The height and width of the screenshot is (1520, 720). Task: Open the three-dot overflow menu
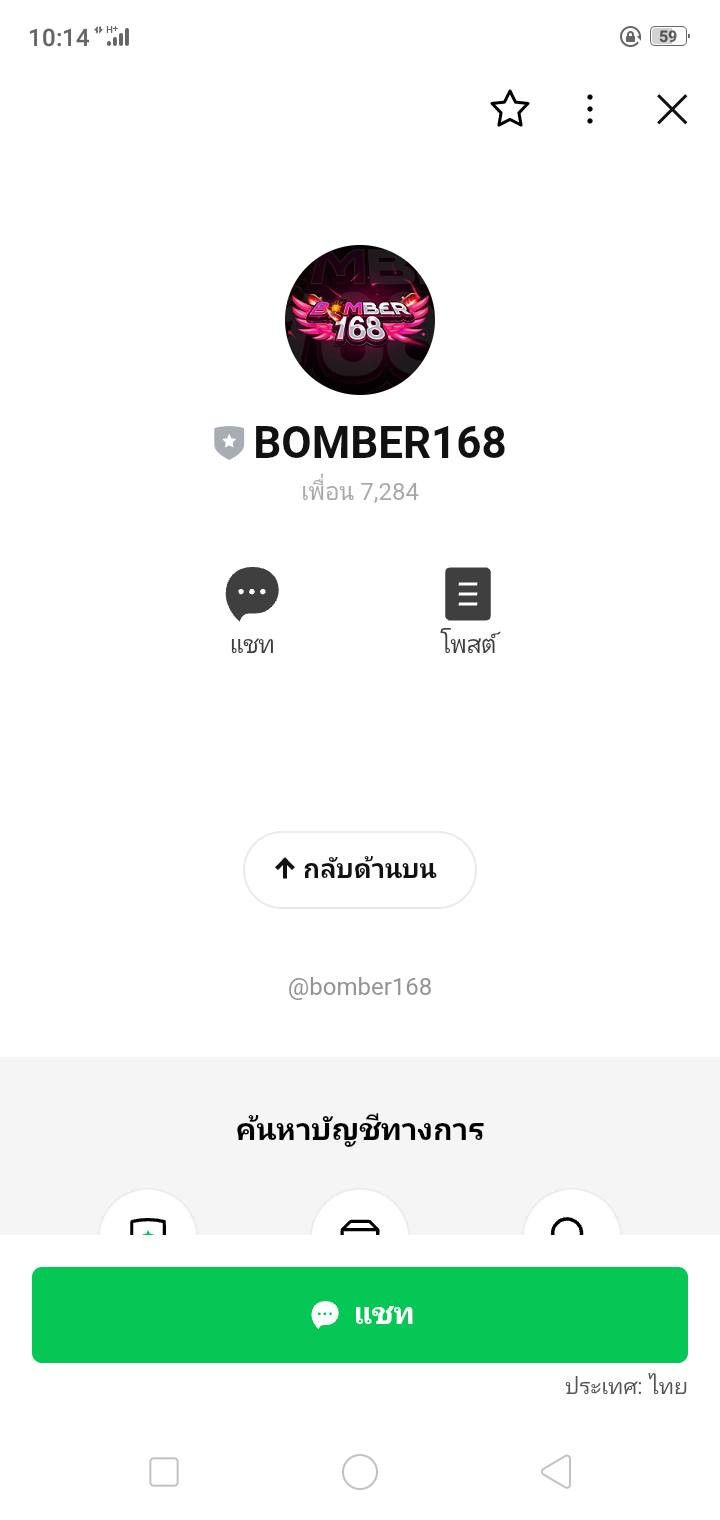(x=590, y=109)
